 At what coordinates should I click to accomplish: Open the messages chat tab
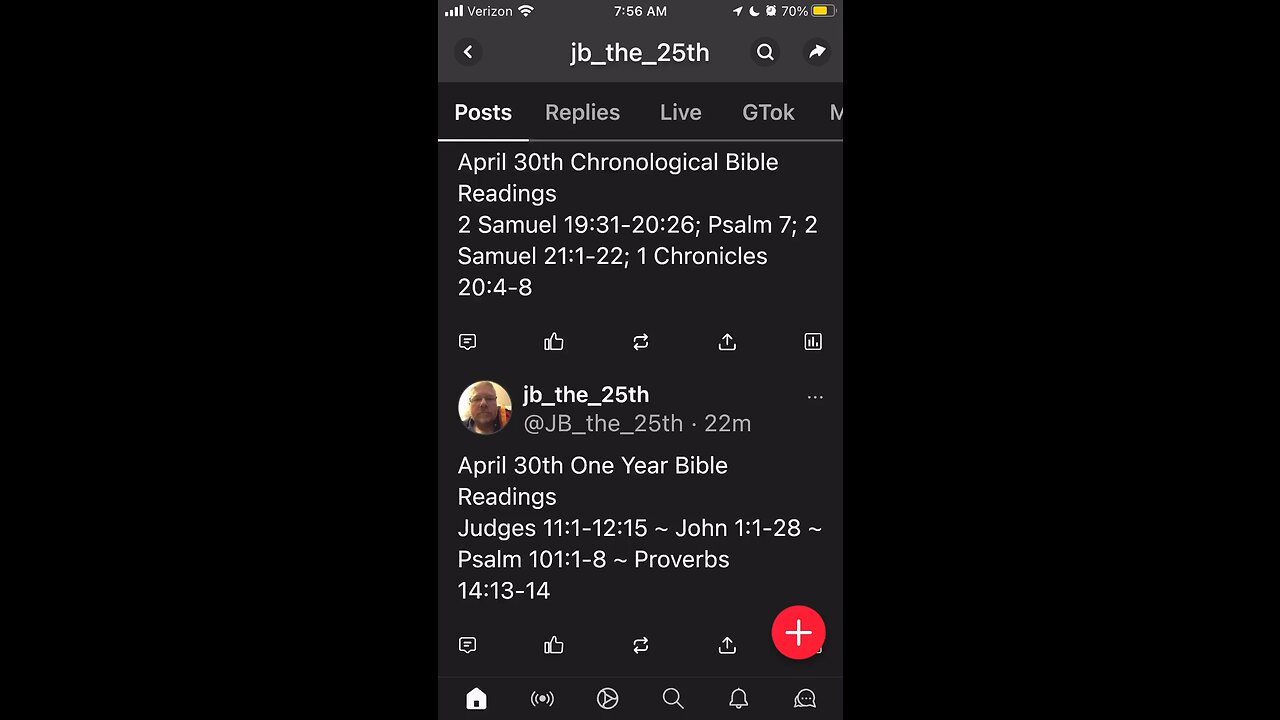[x=804, y=699]
